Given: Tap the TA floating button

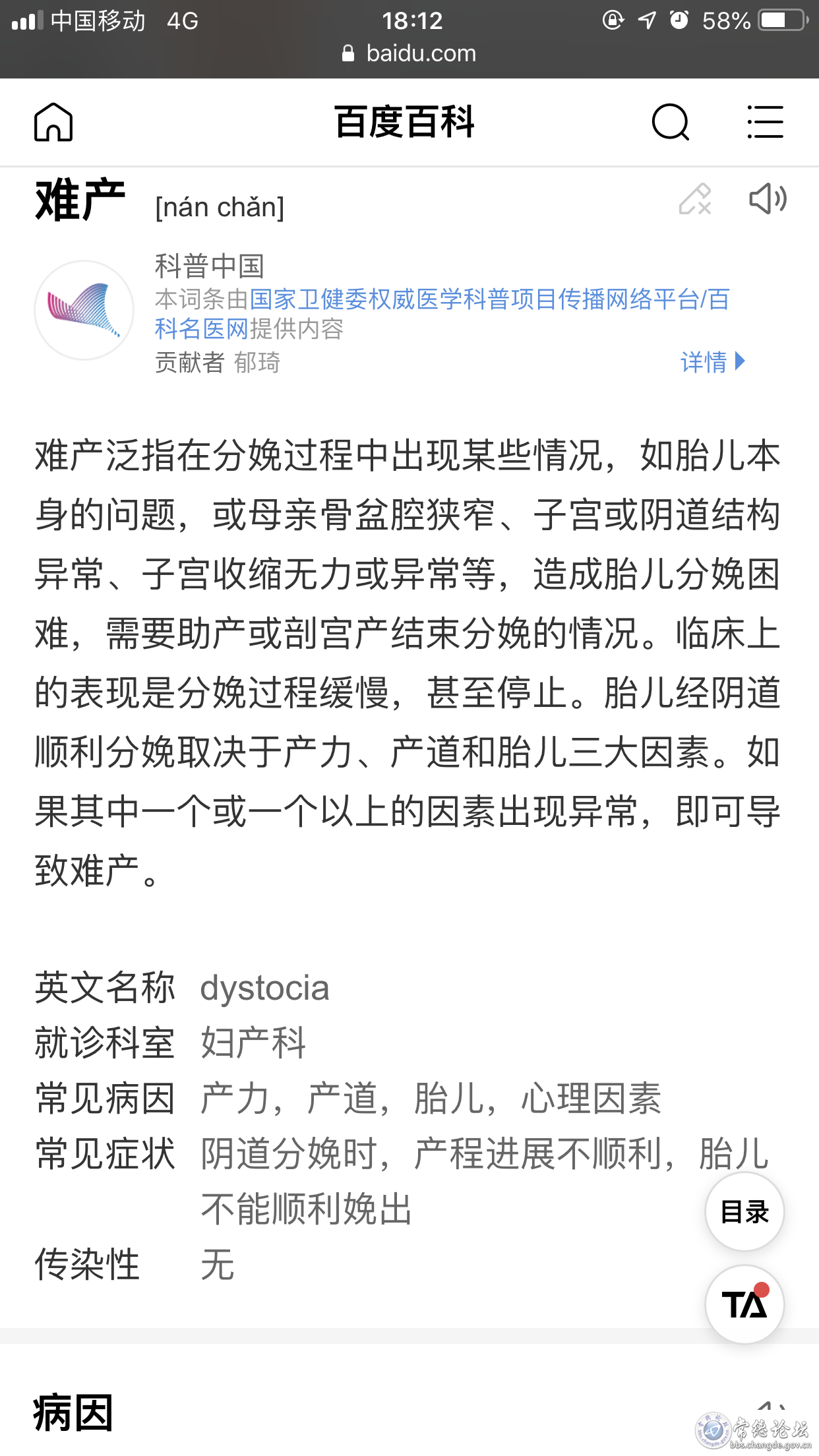Looking at the screenshot, I should tap(744, 1304).
